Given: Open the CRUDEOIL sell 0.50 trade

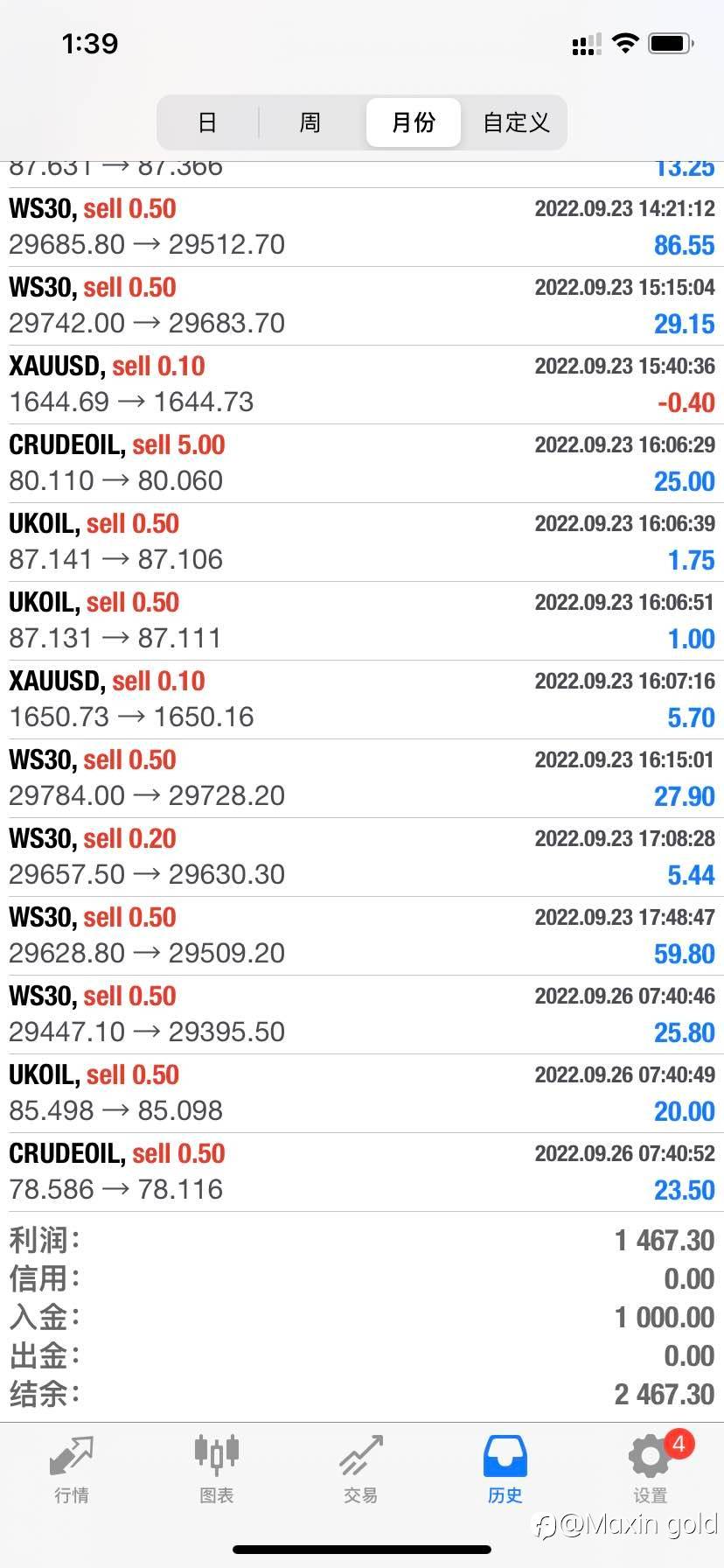Looking at the screenshot, I should pyautogui.click(x=362, y=1172).
